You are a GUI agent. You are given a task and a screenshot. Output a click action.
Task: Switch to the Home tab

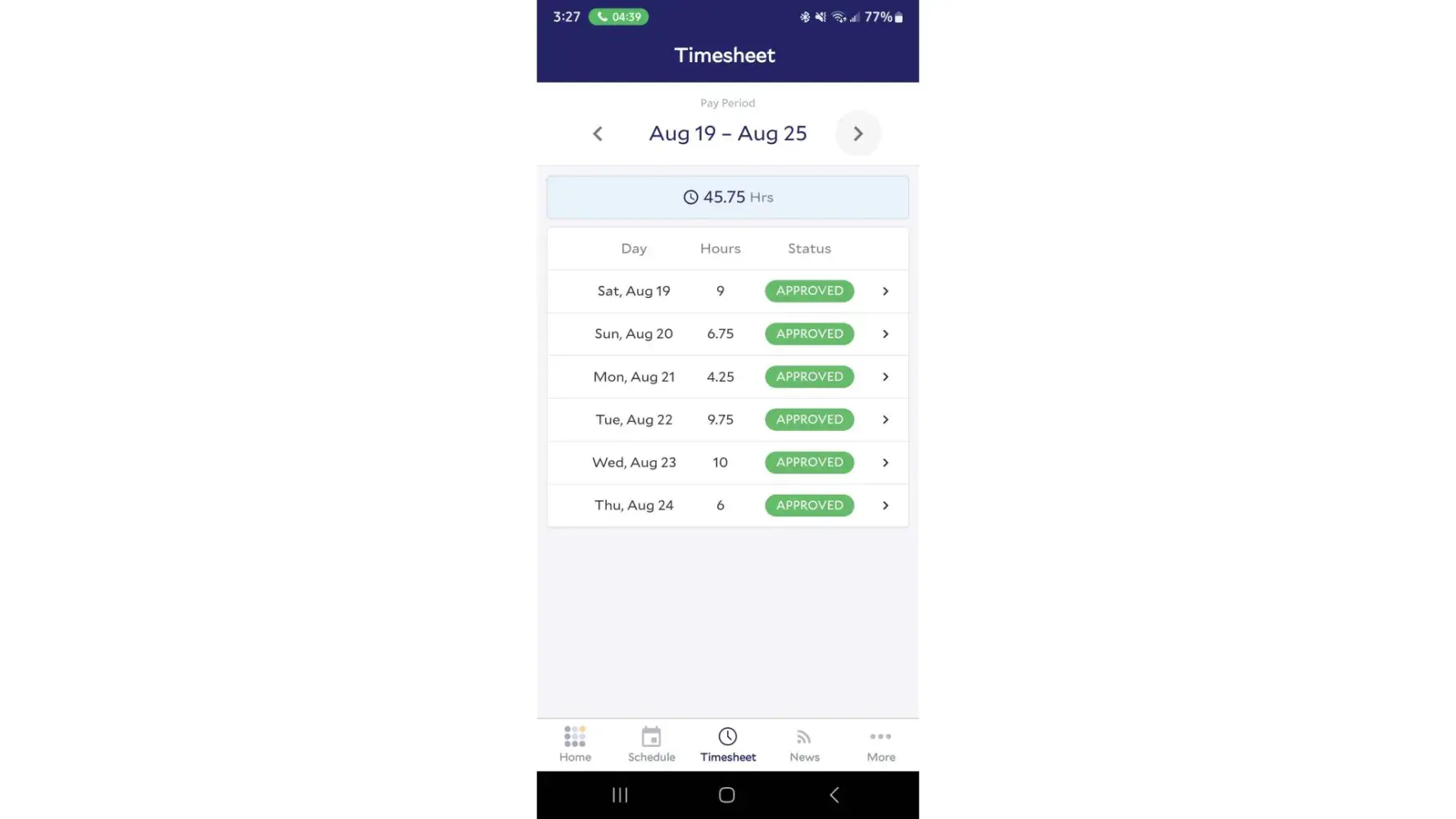tap(575, 744)
